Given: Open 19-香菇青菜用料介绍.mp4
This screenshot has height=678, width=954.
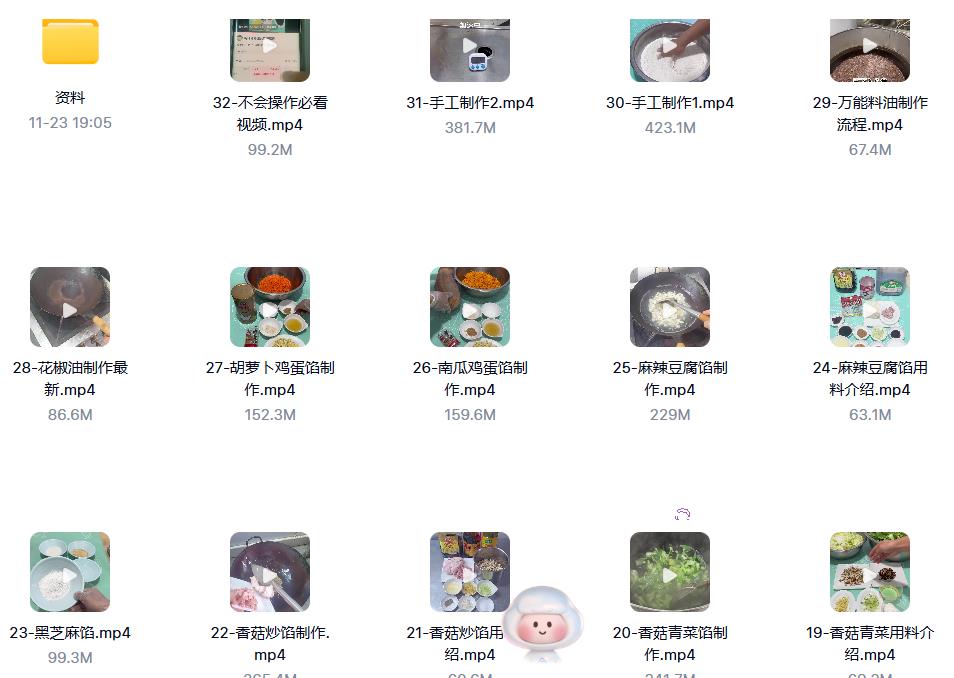Looking at the screenshot, I should (x=870, y=572).
